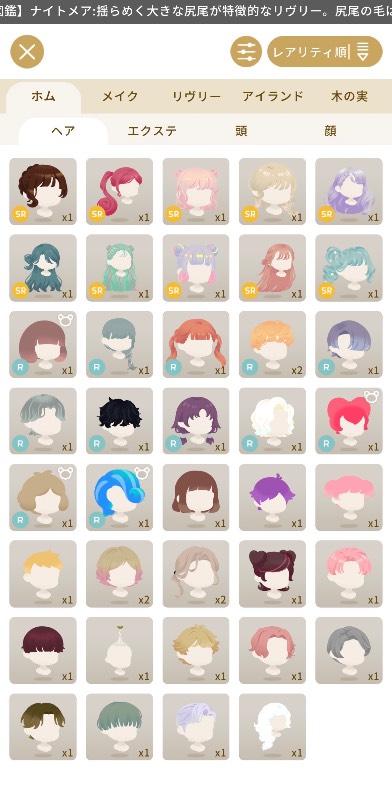Image resolution: width=392 pixels, height=800 pixels.
Task: Open the アイランド tab
Action: [x=273, y=96]
